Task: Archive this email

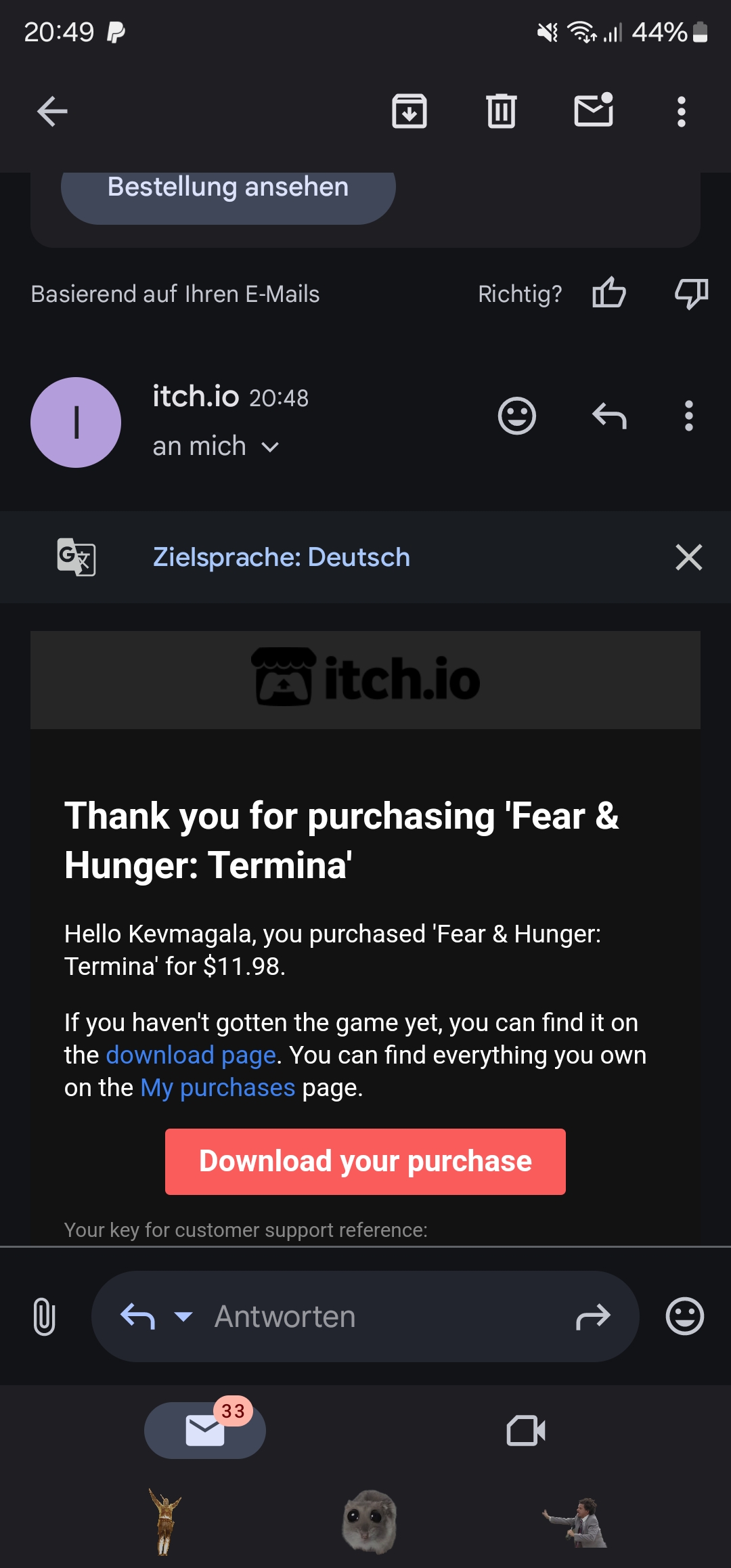Action: (409, 112)
